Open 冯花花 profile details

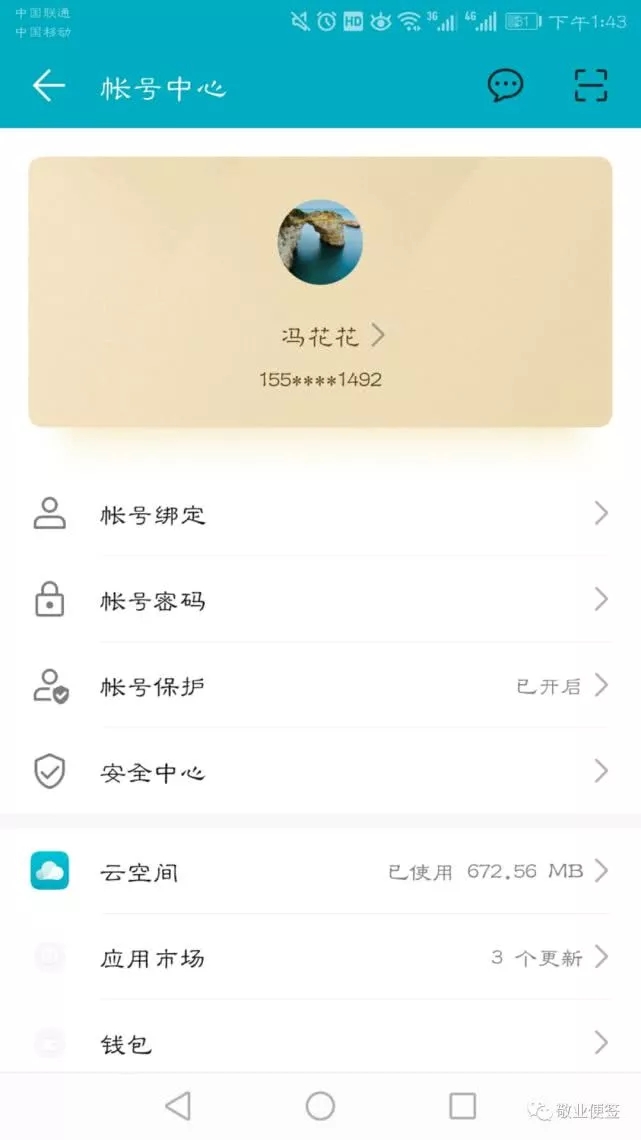332,337
